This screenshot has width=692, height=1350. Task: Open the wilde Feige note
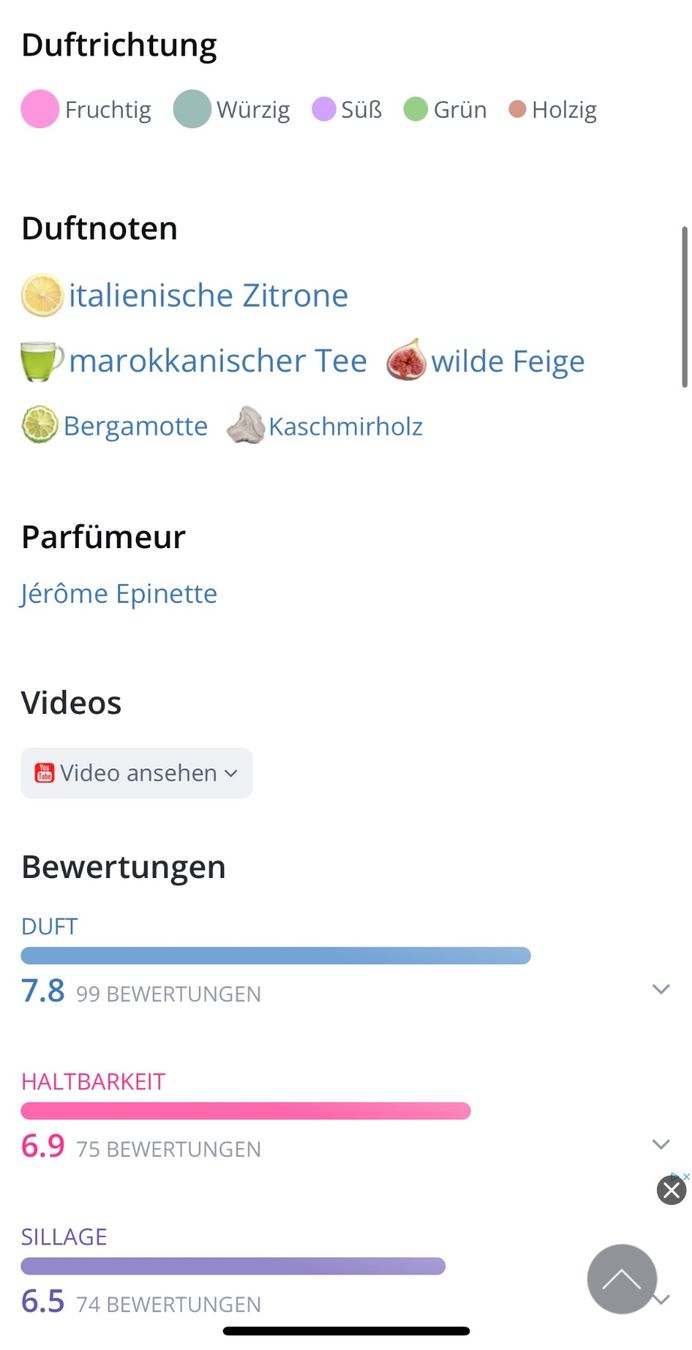click(486, 361)
